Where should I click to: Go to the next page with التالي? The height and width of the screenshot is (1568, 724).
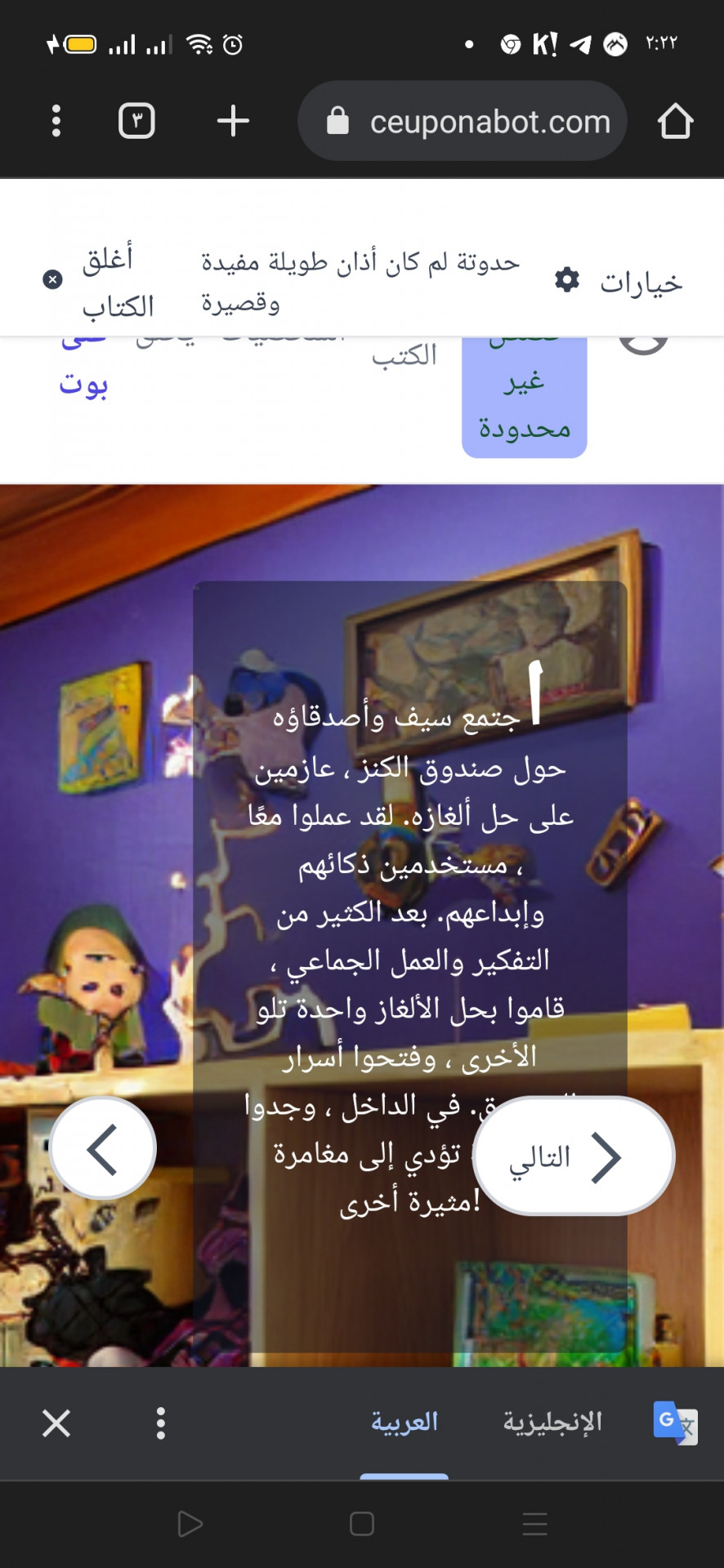pos(574,1156)
